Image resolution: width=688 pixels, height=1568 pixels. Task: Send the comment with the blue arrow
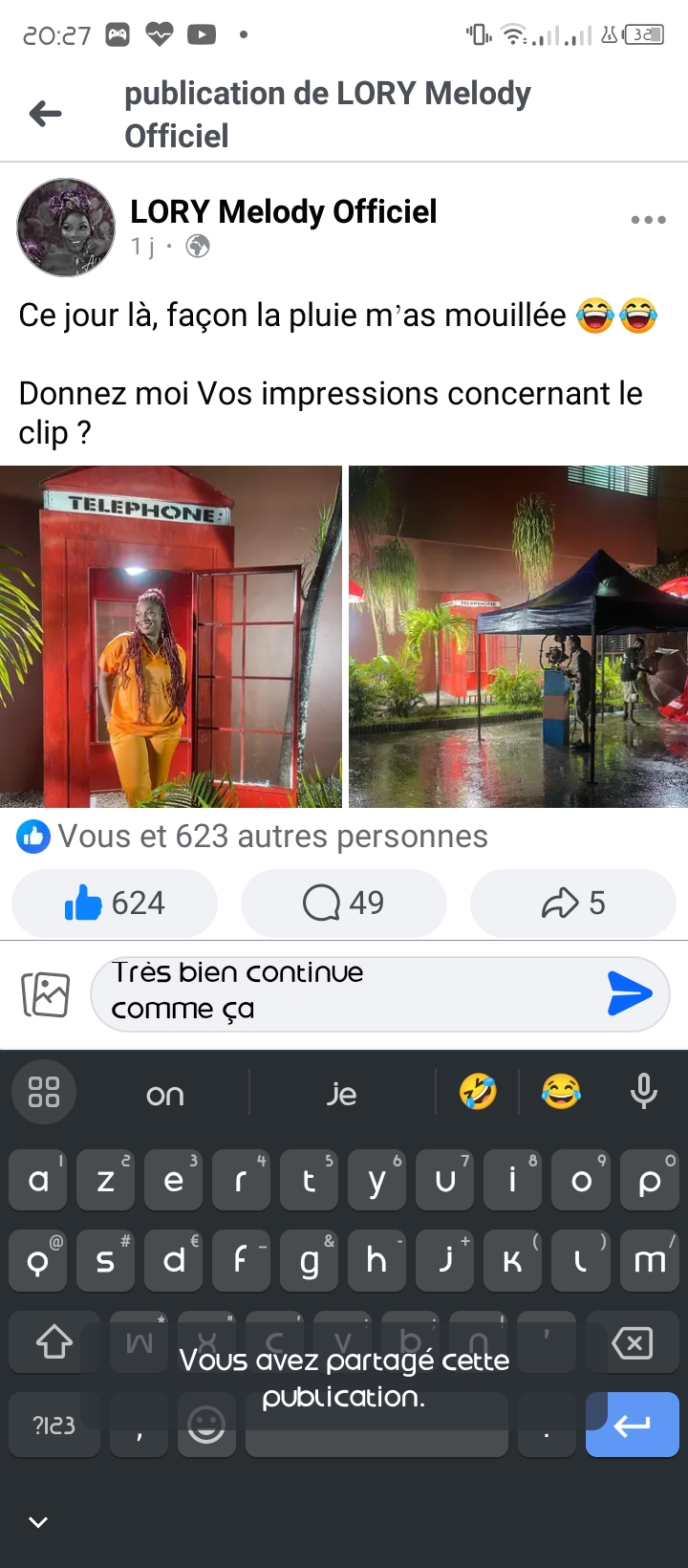coord(630,992)
